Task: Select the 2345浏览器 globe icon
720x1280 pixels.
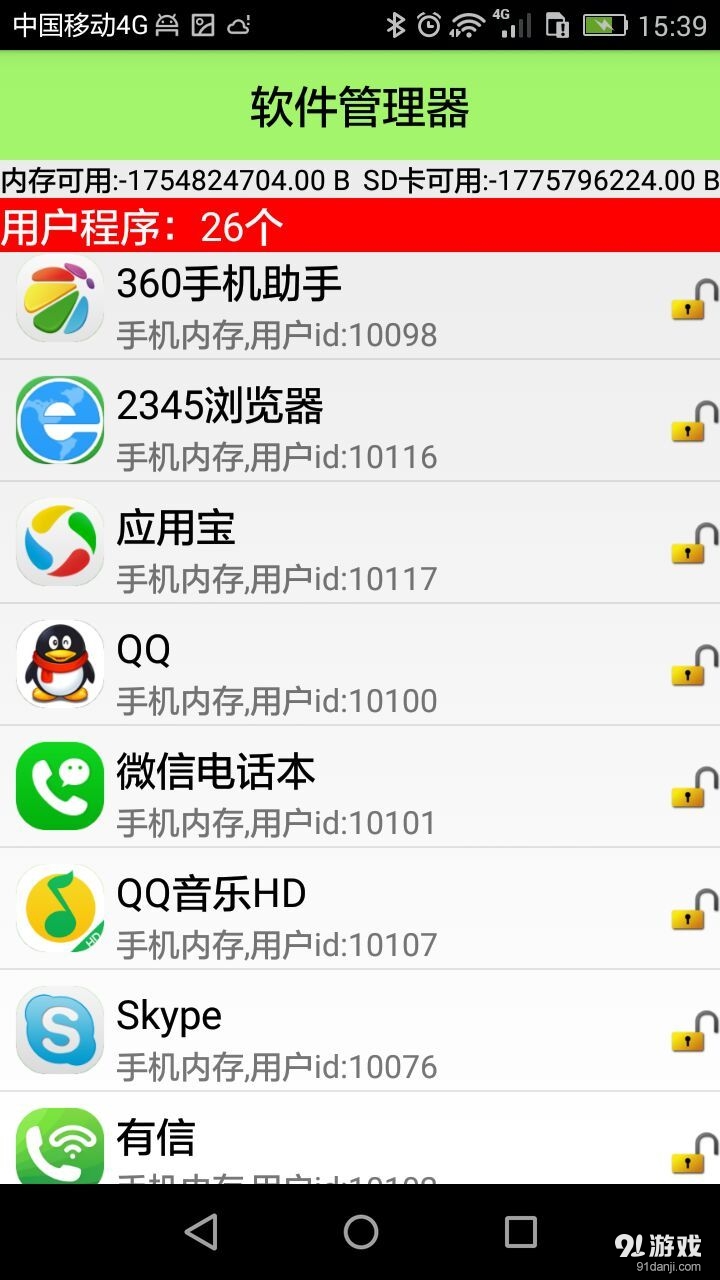Action: point(59,421)
